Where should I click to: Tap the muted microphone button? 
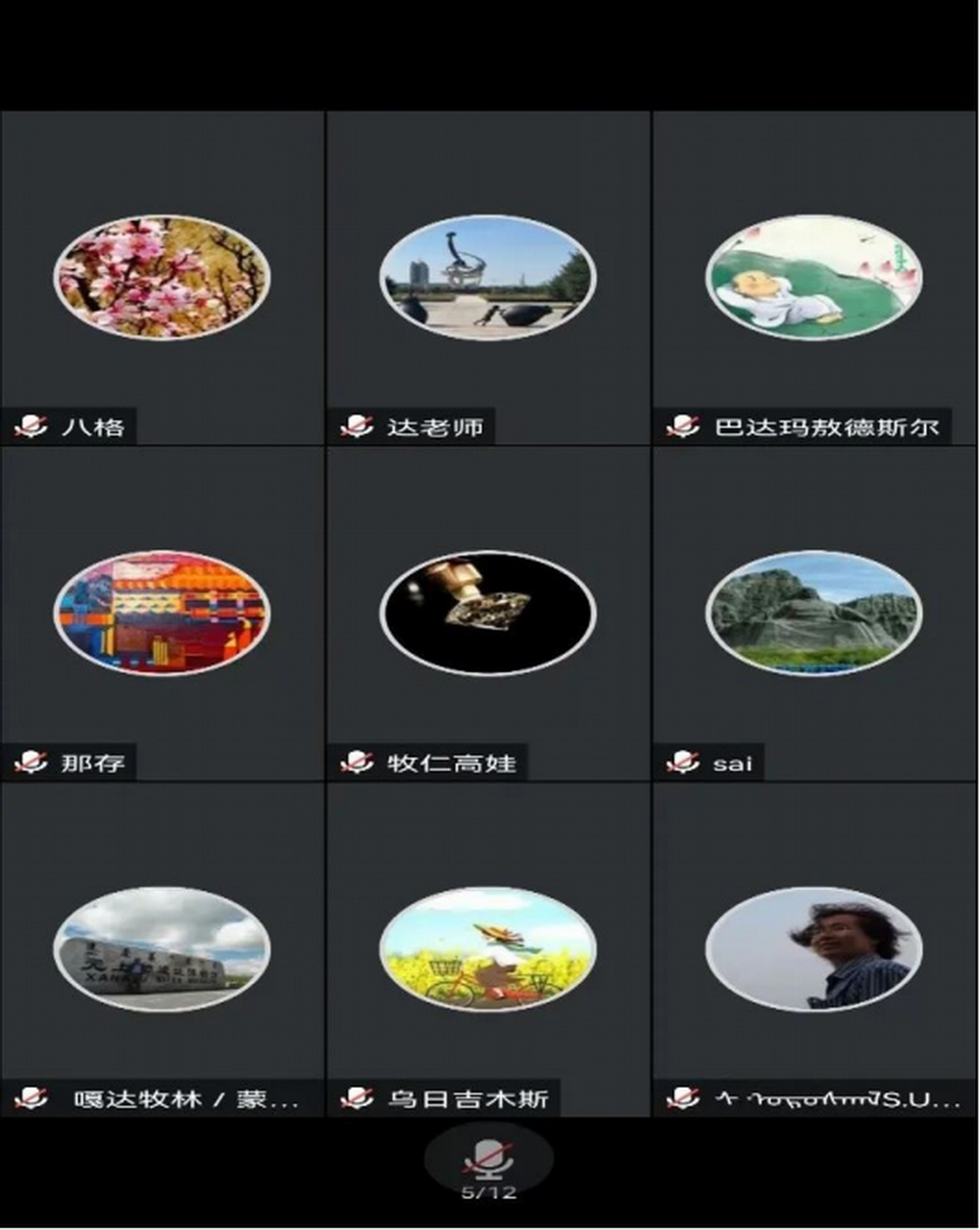(x=488, y=1159)
